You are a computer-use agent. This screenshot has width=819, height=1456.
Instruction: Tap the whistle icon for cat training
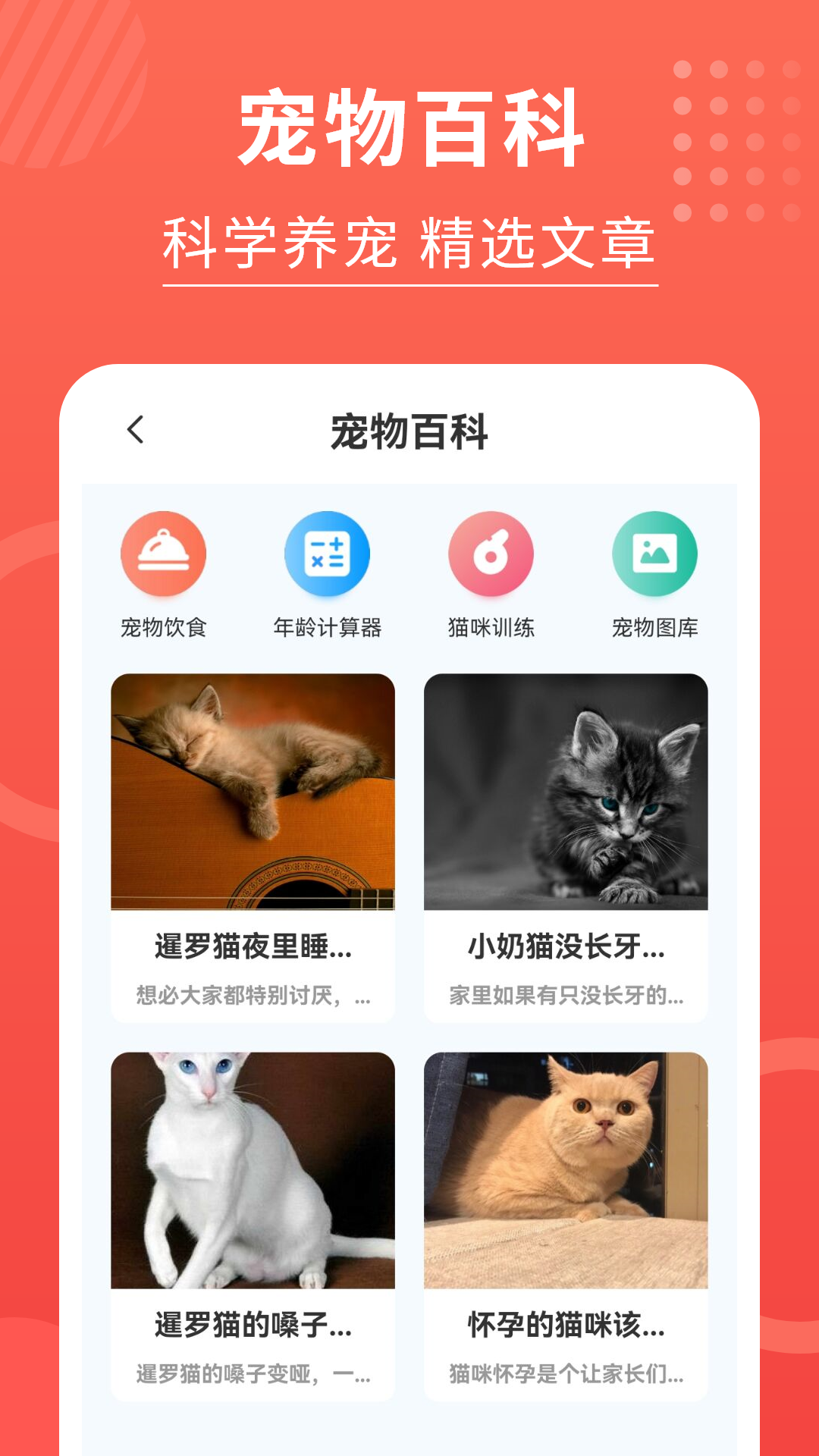pos(491,554)
